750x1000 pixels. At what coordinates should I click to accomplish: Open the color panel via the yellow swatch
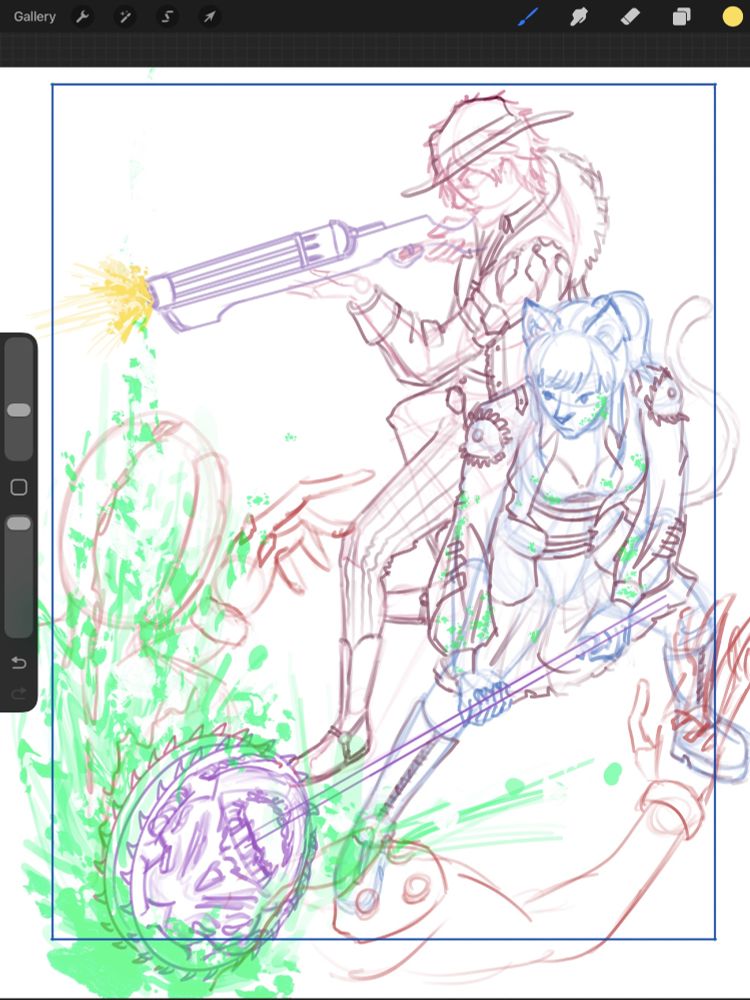pos(731,16)
